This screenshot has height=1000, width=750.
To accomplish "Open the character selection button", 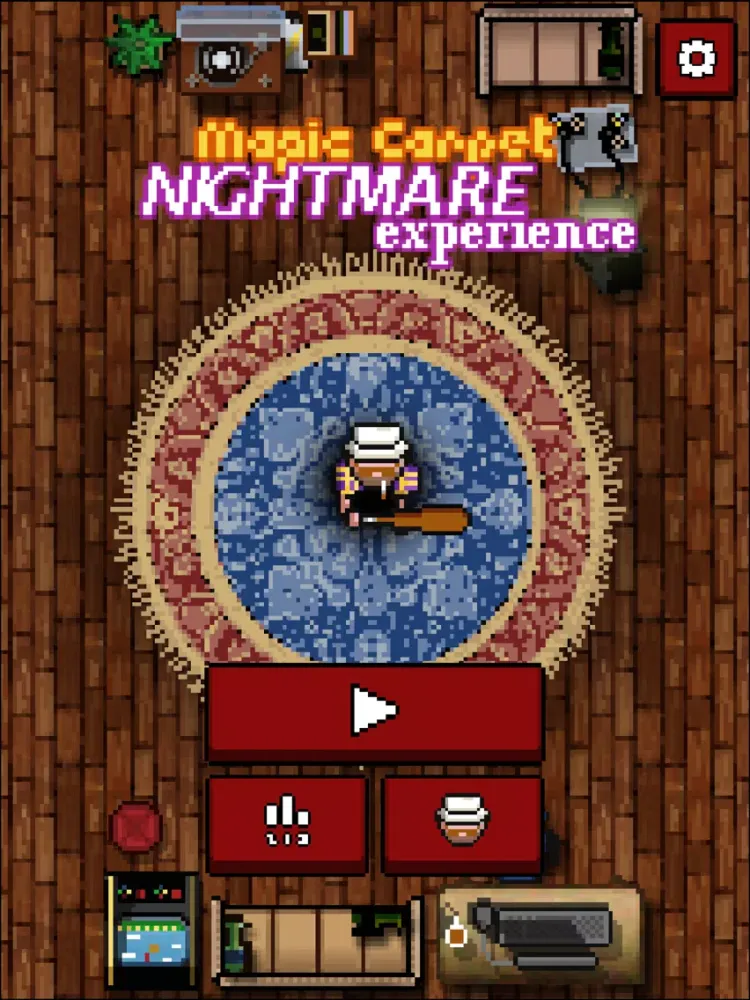I will 463,822.
